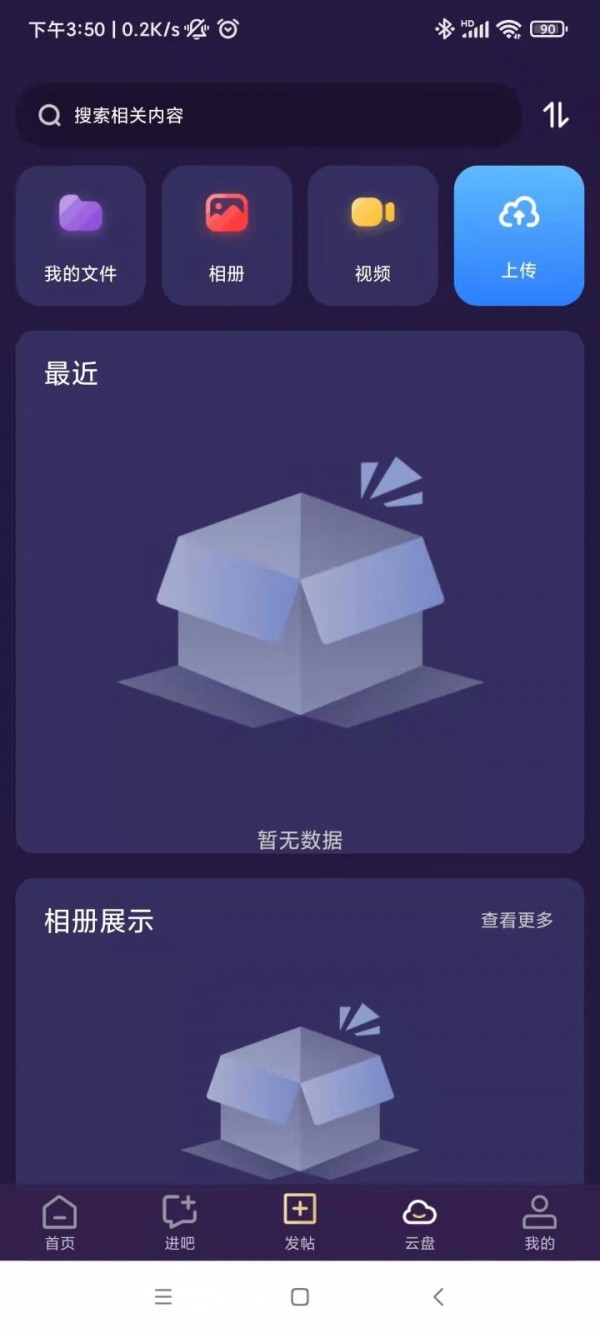Viewport: 600px width, 1333px height.
Task: Go to the 我的 profile tab
Action: tap(539, 1223)
